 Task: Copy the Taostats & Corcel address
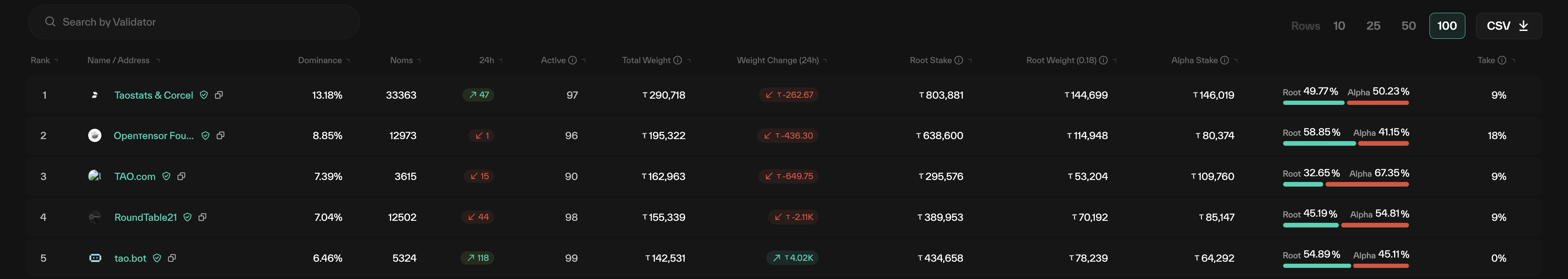point(219,95)
